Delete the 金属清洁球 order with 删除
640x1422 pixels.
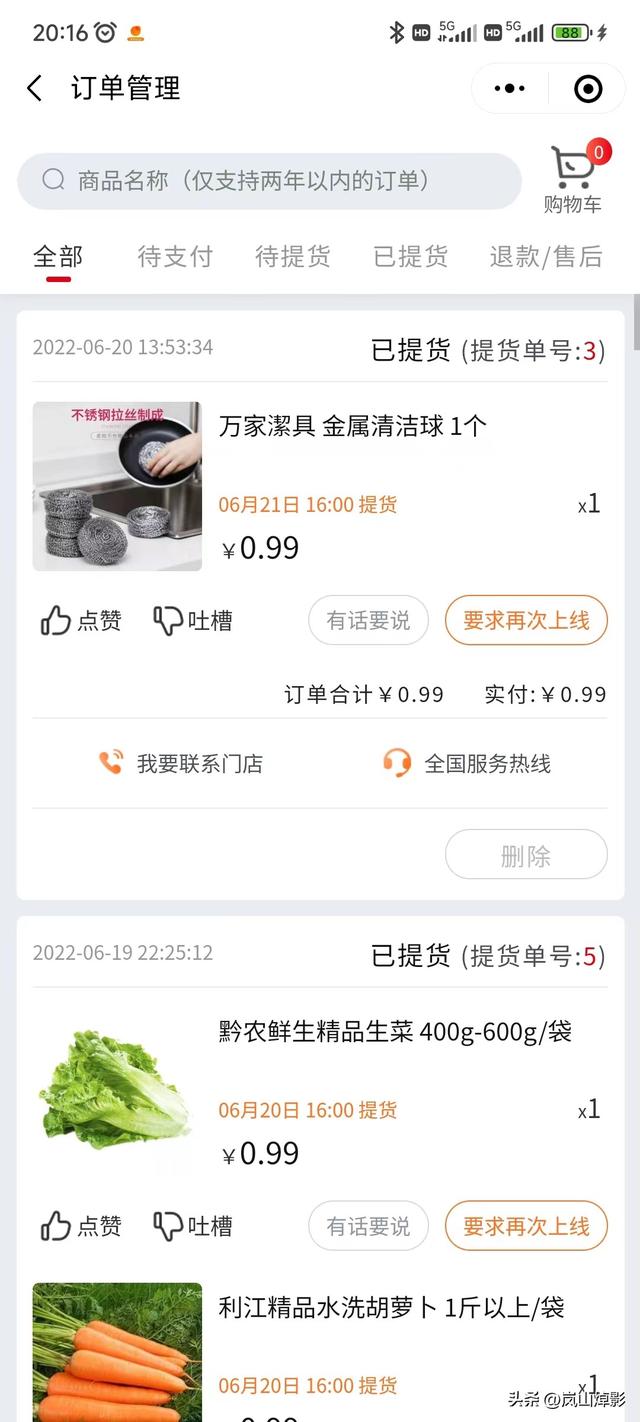[526, 856]
